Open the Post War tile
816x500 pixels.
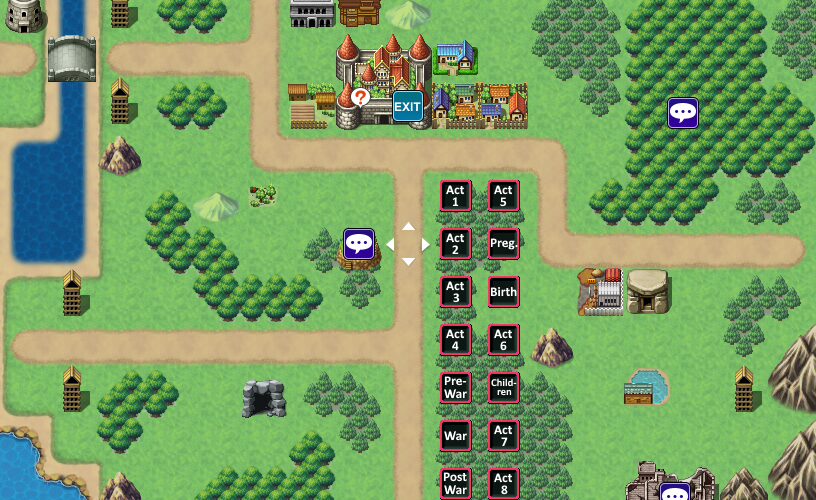455,484
